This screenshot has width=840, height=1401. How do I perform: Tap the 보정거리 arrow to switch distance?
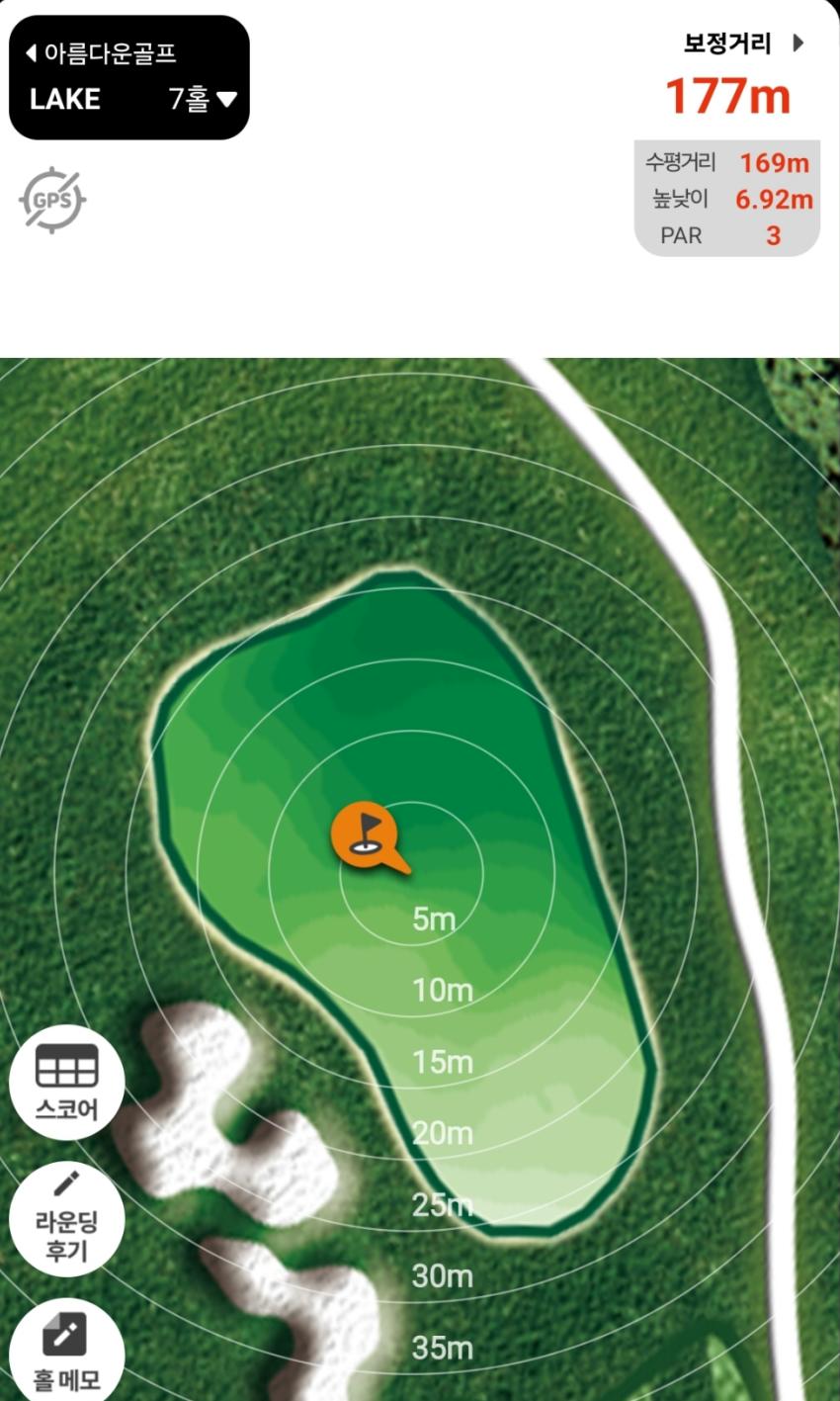[x=798, y=44]
